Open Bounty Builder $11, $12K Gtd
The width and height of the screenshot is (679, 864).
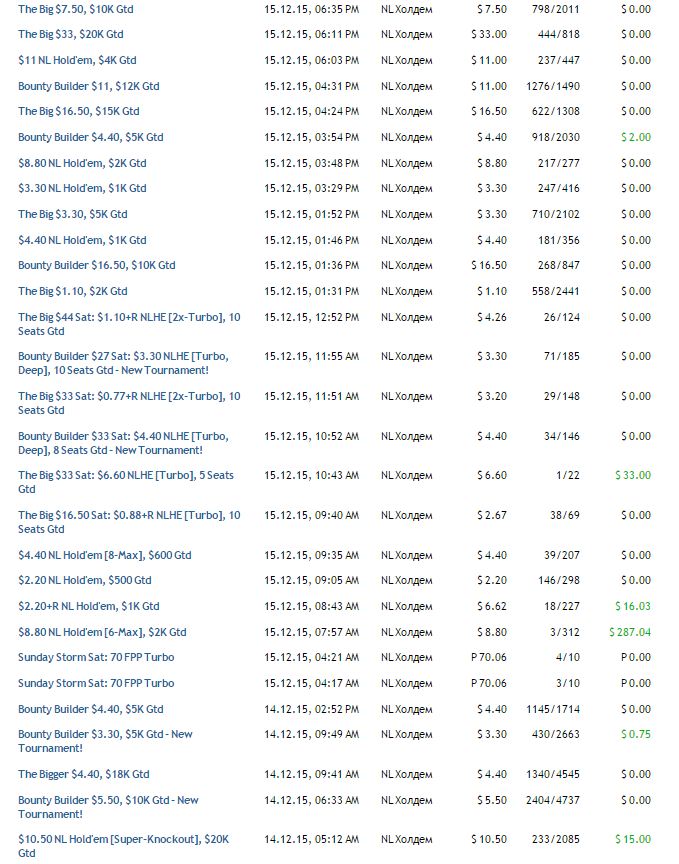[x=88, y=86]
